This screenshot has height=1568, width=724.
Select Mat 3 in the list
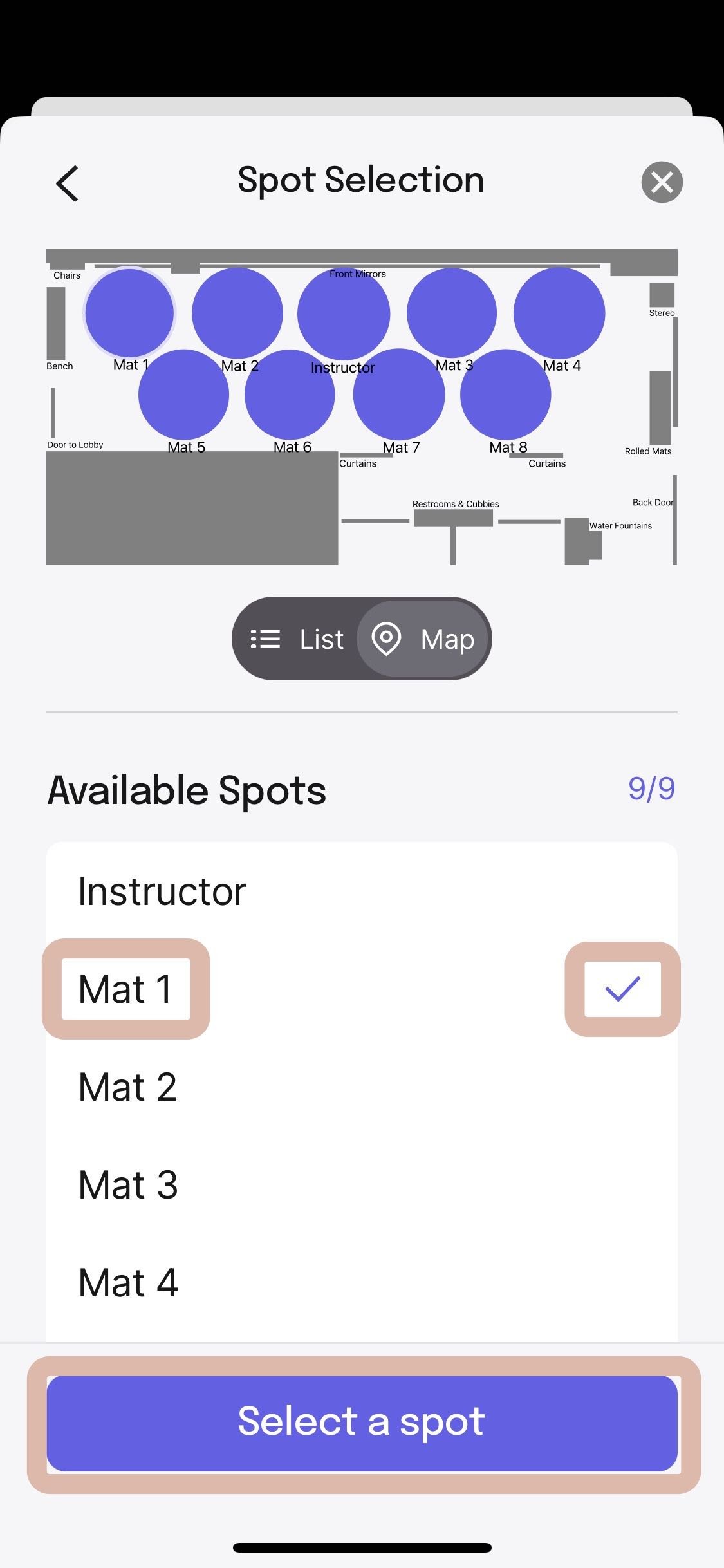(362, 1185)
